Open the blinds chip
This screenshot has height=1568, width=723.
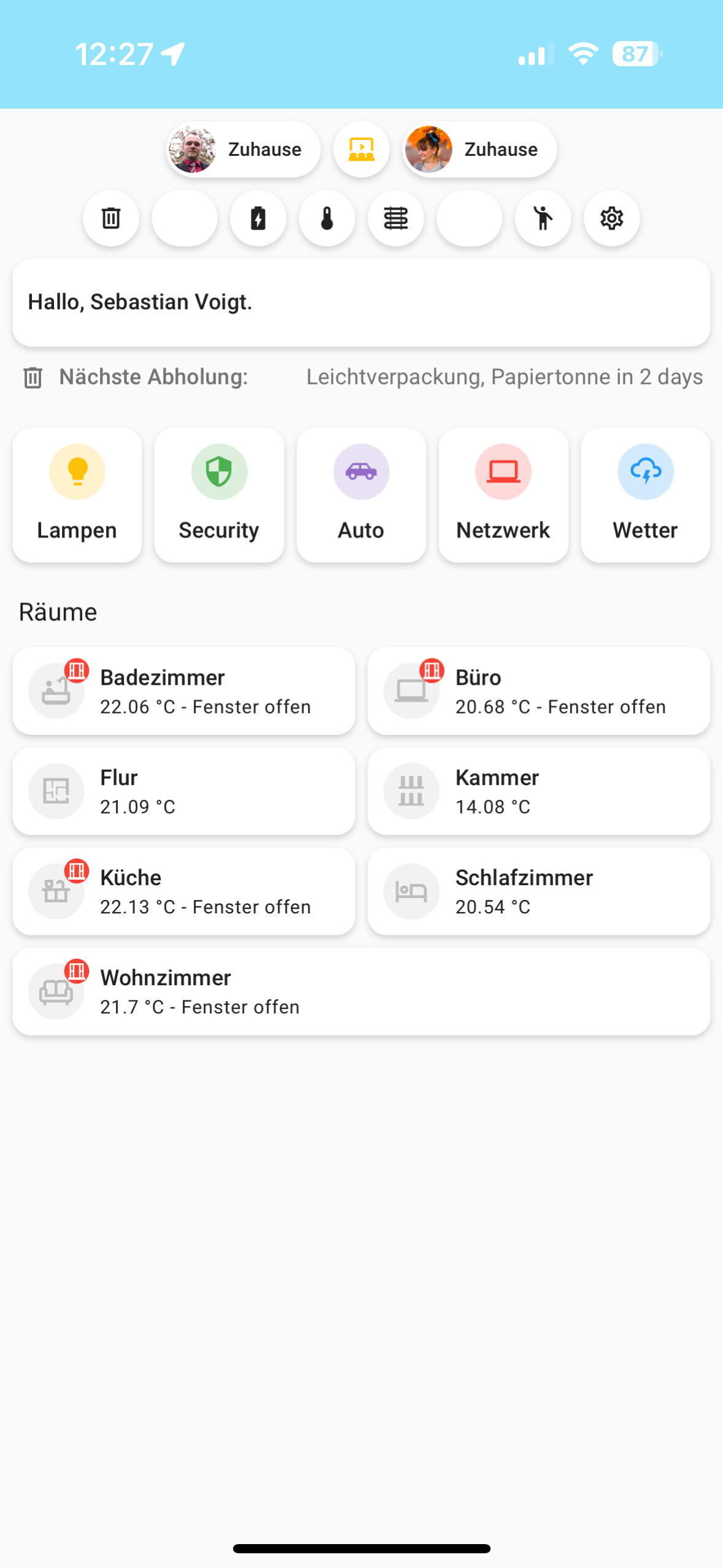pos(396,218)
